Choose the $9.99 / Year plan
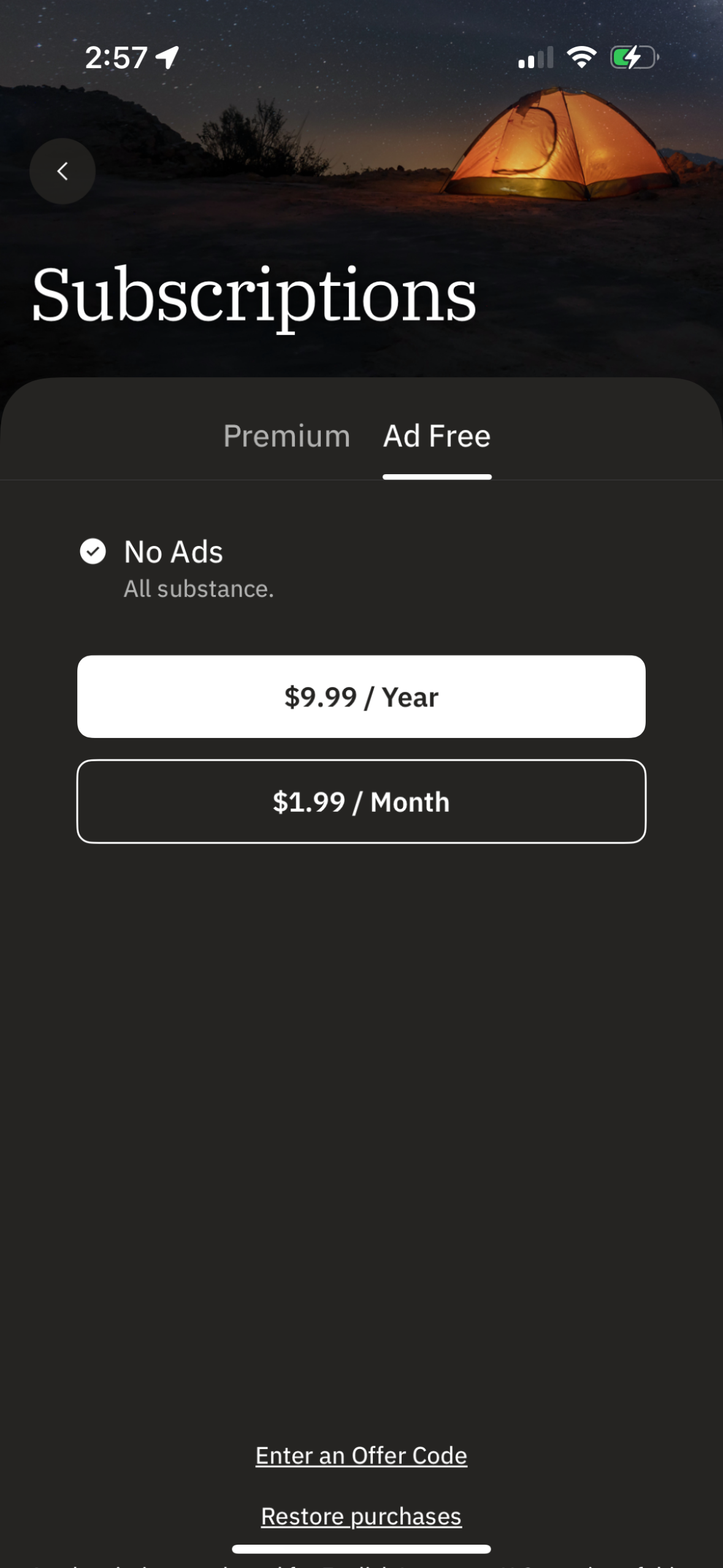723x1568 pixels. (x=361, y=697)
